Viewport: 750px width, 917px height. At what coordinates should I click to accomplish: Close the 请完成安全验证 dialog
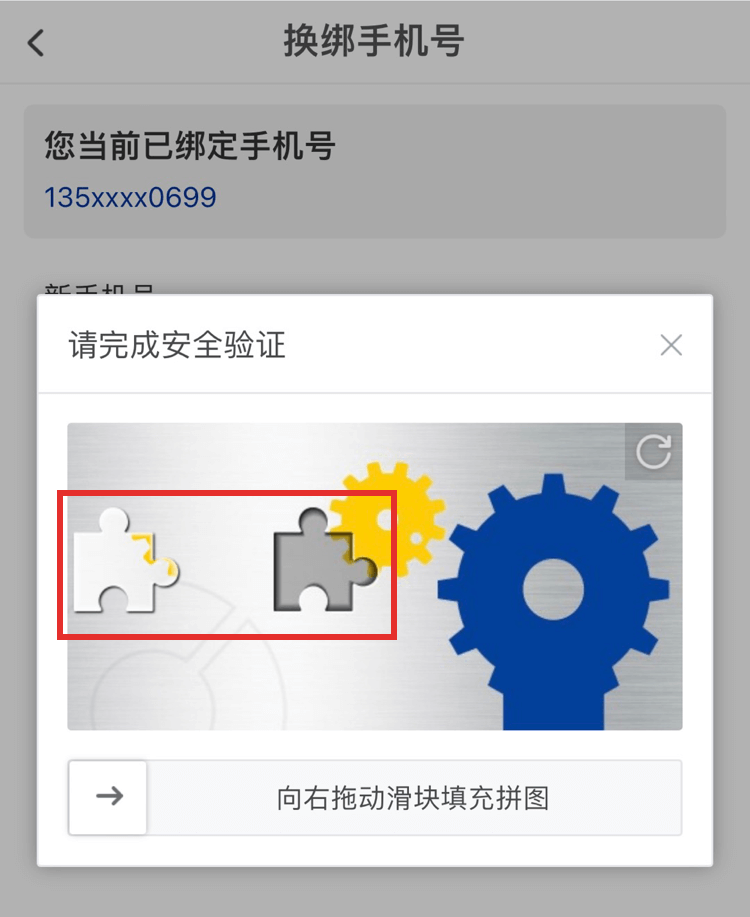coord(671,346)
